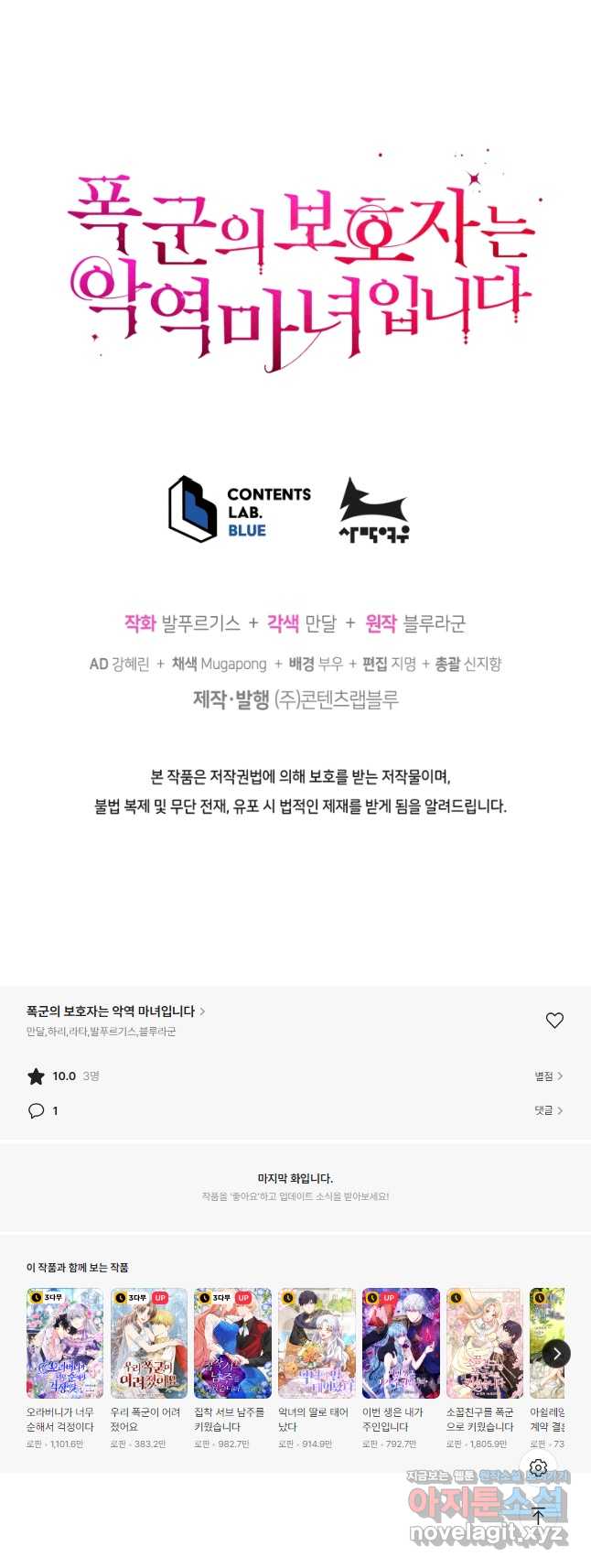Viewport: 591px width, 1568px height.
Task: Open the 악녀의 딸로 태어났다 thumbnail
Action: [x=317, y=1343]
